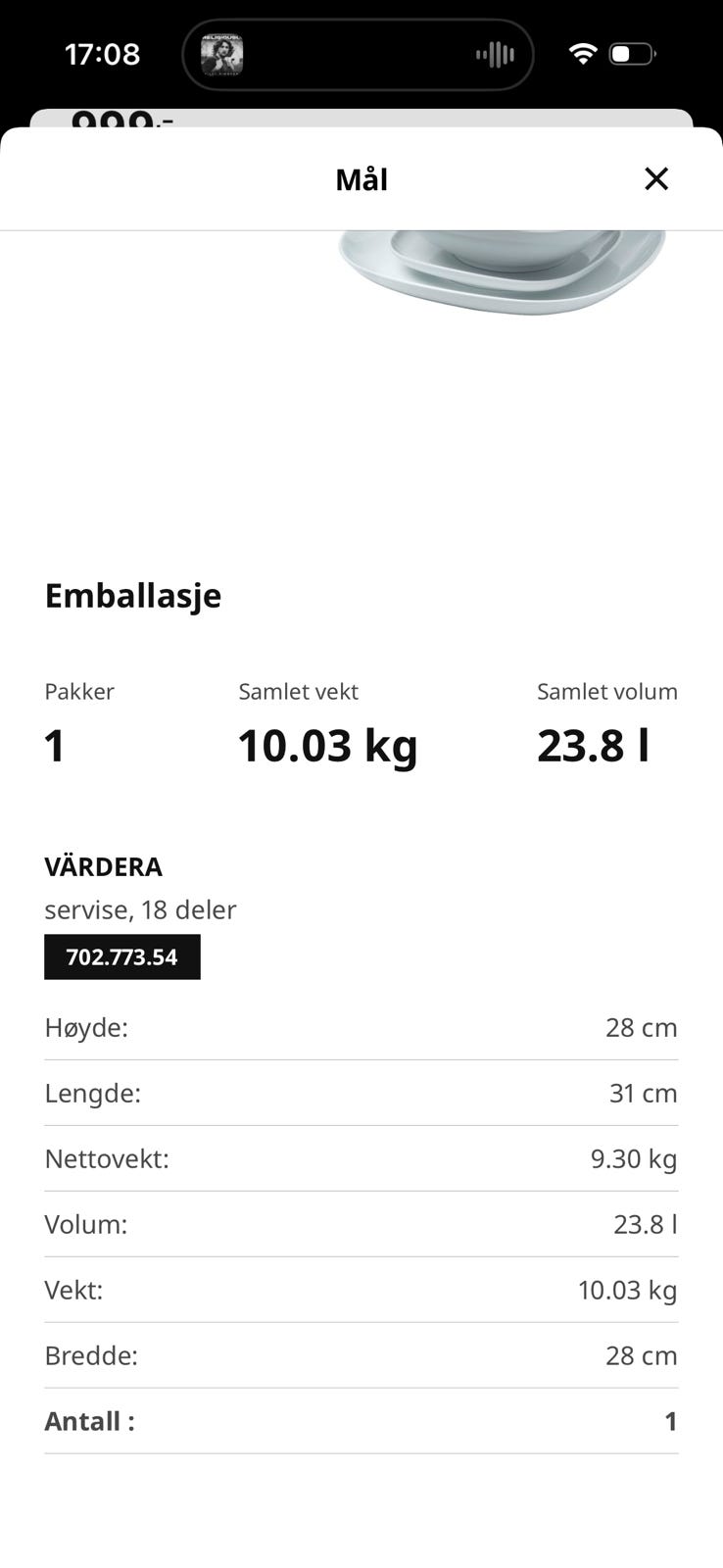Tap the Mål sheet title
The image size is (723, 1568).
click(x=361, y=179)
